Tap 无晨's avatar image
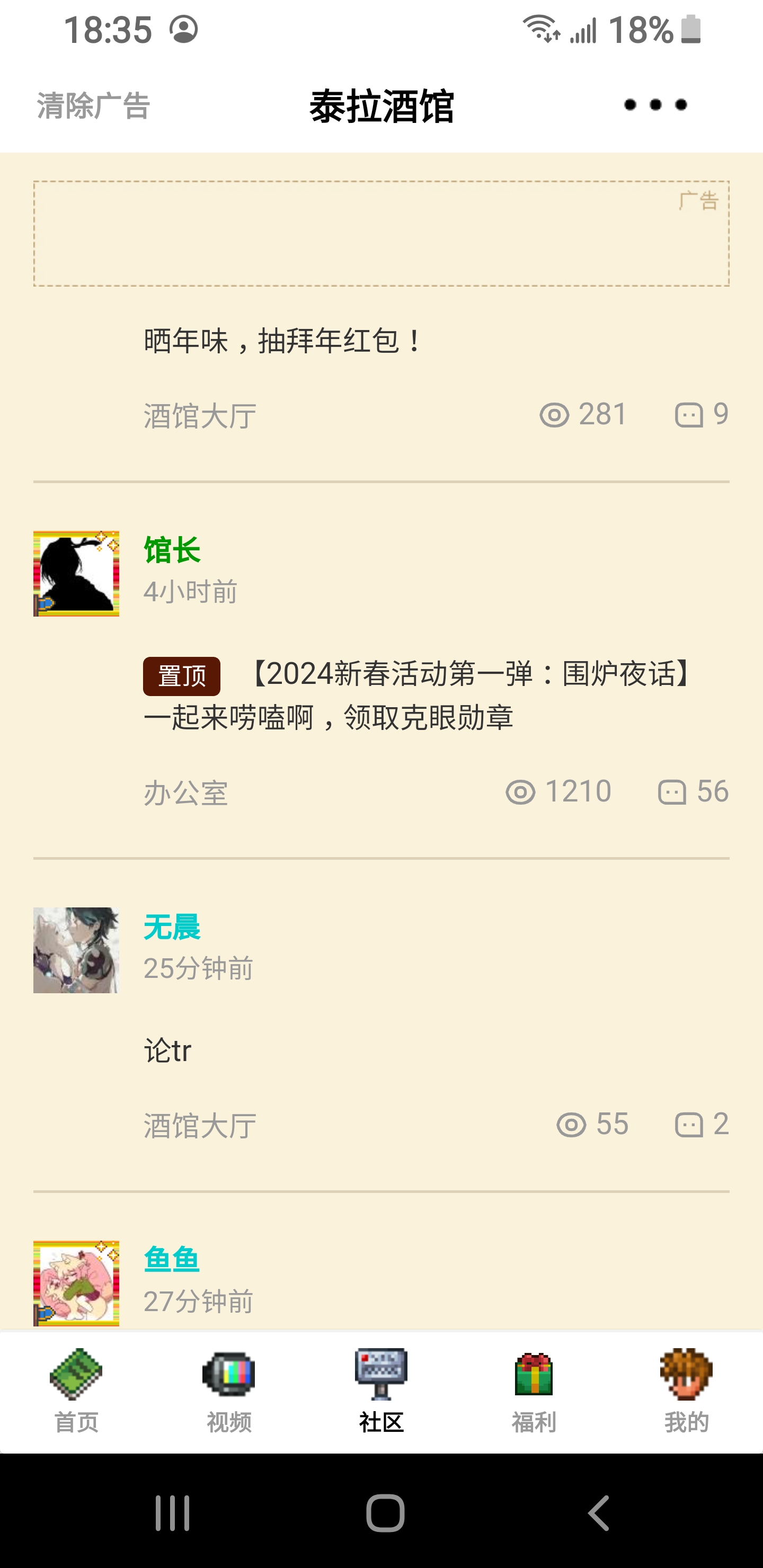This screenshot has width=763, height=1568. click(76, 950)
